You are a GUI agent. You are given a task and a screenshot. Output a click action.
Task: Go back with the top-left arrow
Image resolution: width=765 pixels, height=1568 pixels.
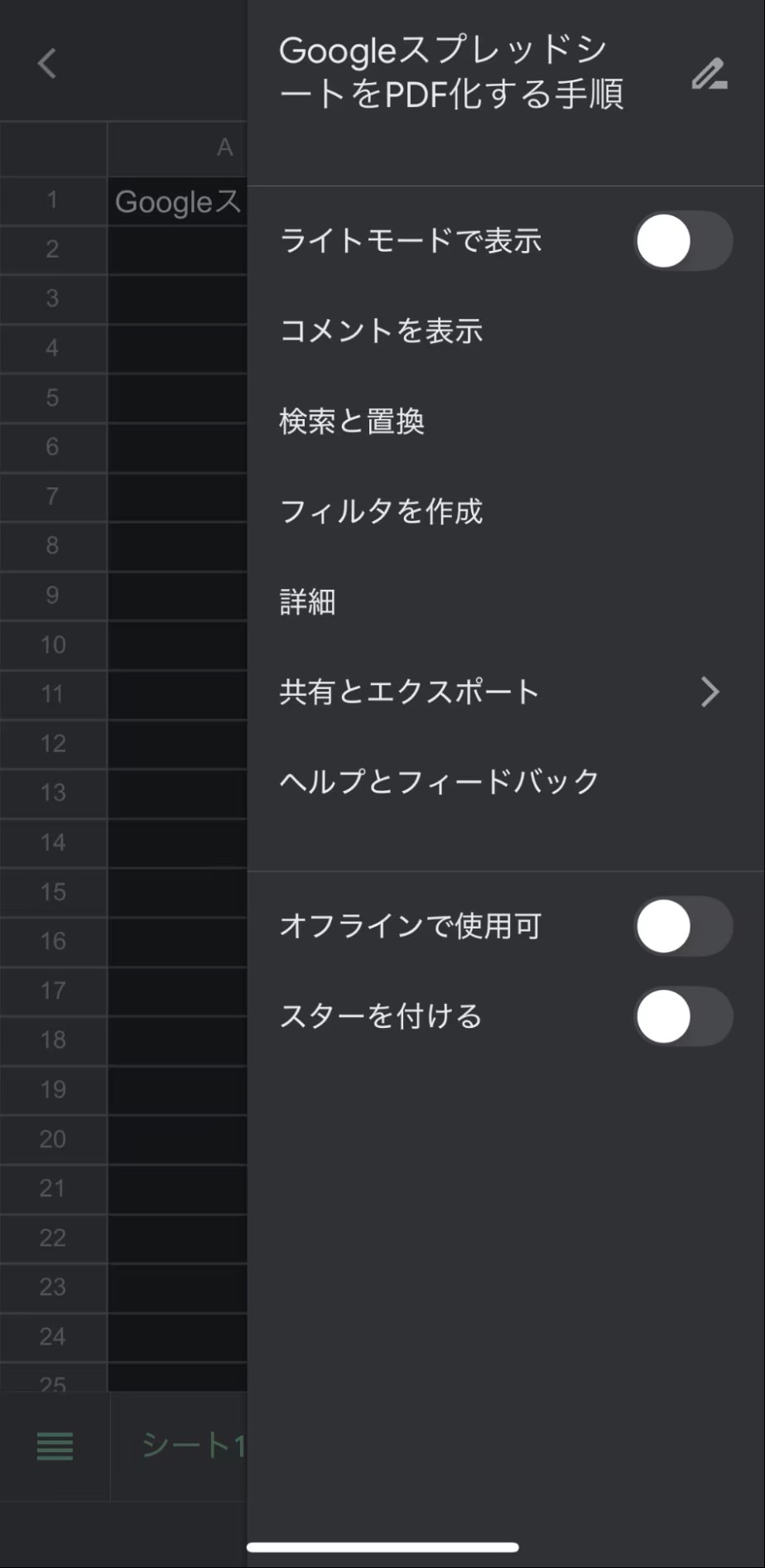click(x=47, y=64)
